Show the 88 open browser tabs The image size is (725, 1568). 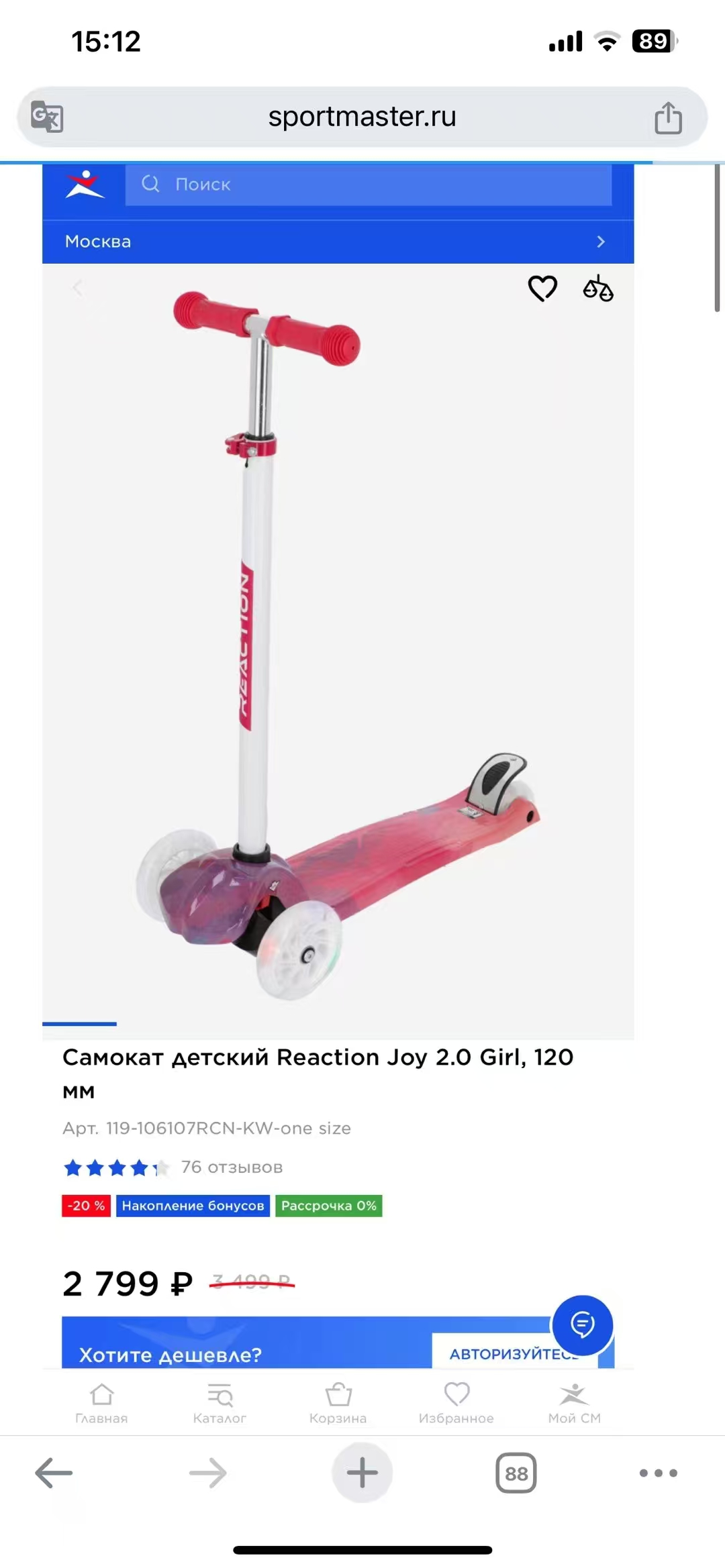516,1473
